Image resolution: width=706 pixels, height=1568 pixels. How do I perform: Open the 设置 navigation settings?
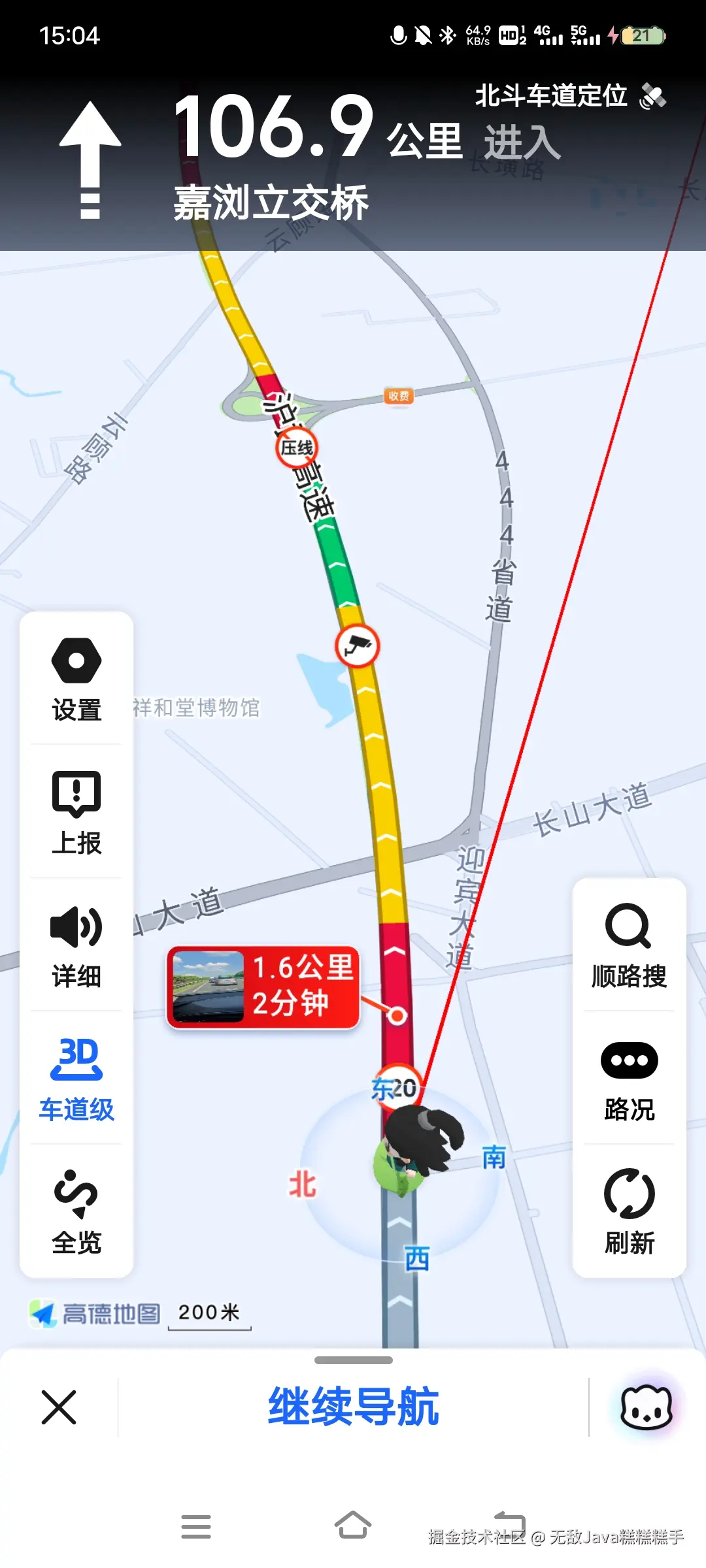(76, 679)
